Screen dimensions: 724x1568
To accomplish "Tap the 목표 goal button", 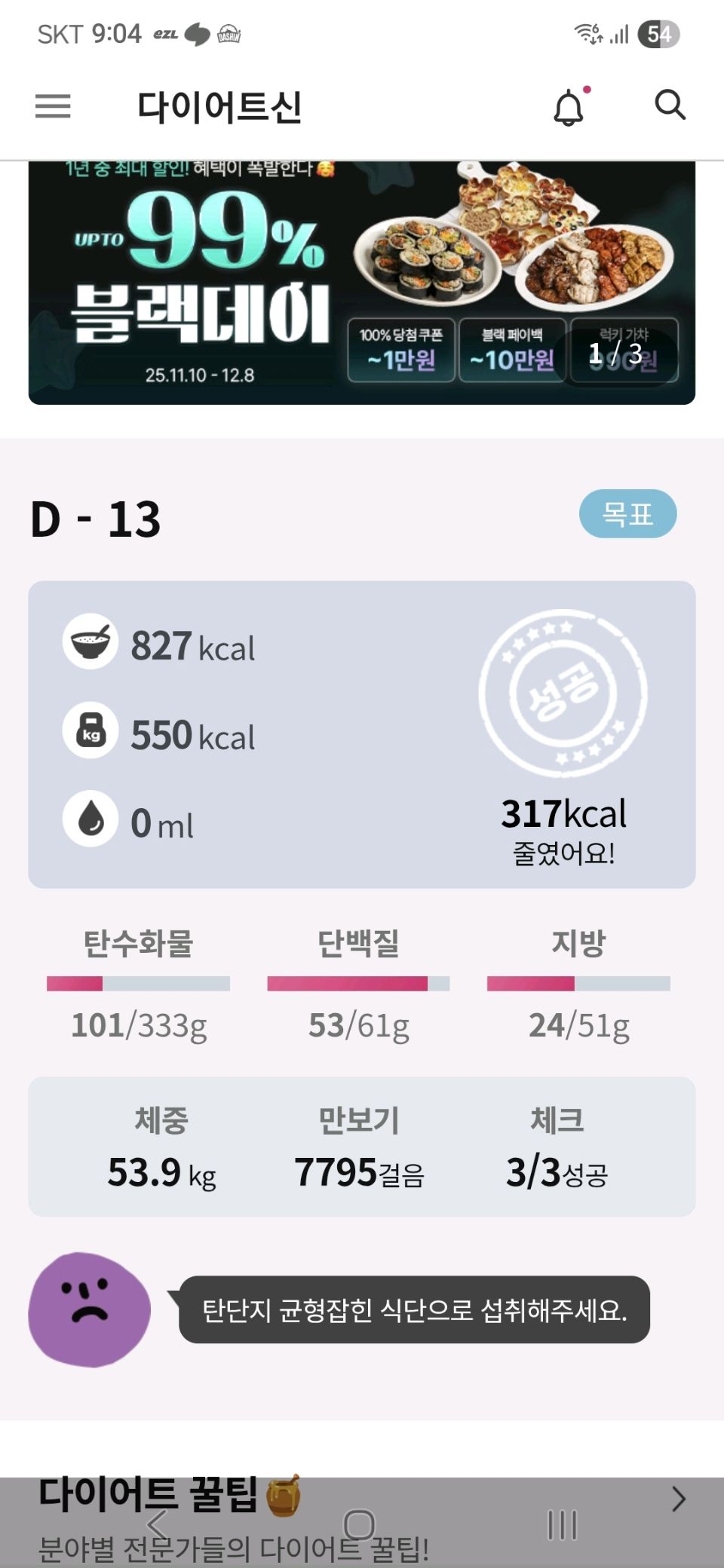I will [627, 514].
